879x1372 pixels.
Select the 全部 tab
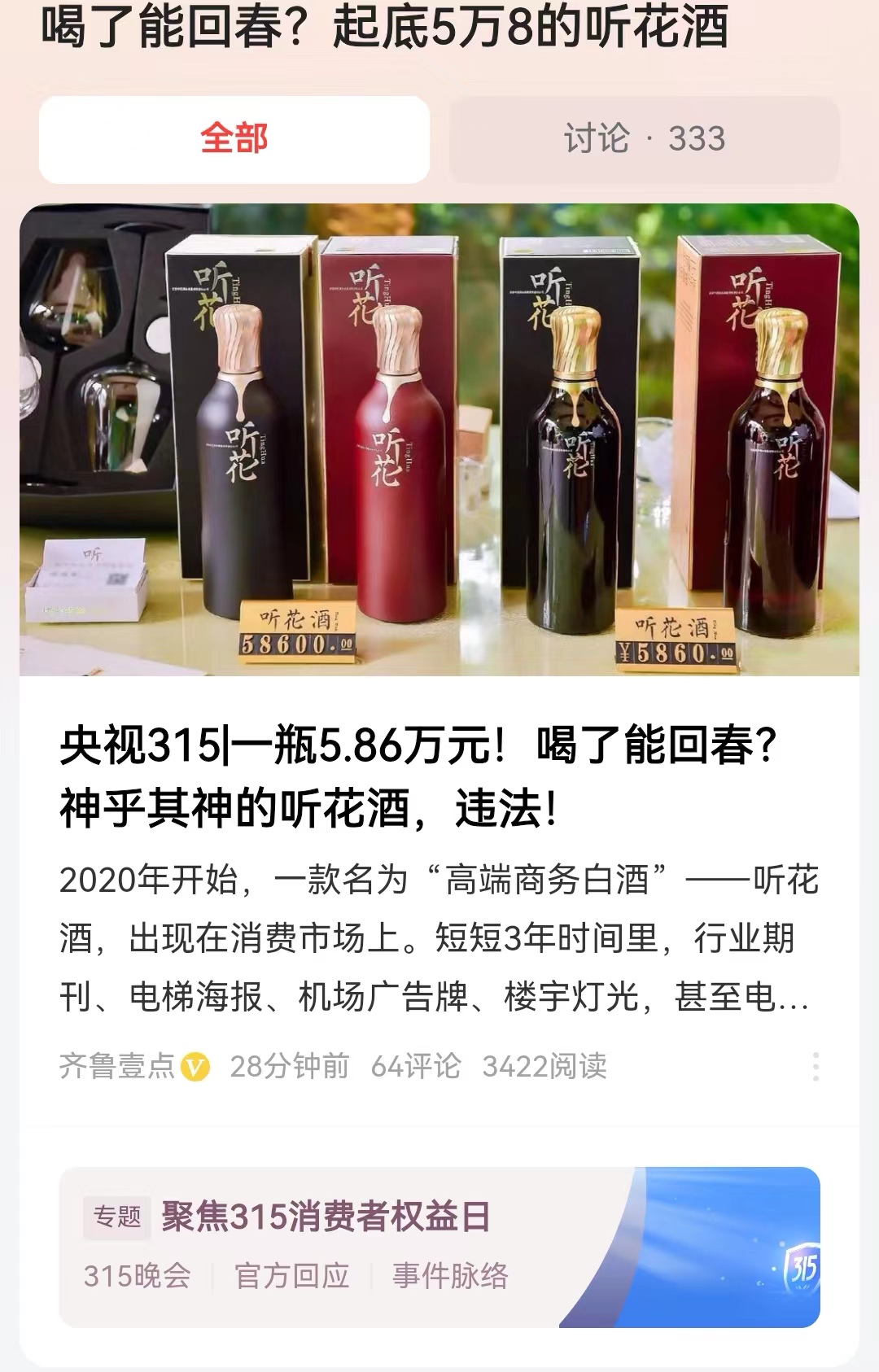pyautogui.click(x=234, y=138)
